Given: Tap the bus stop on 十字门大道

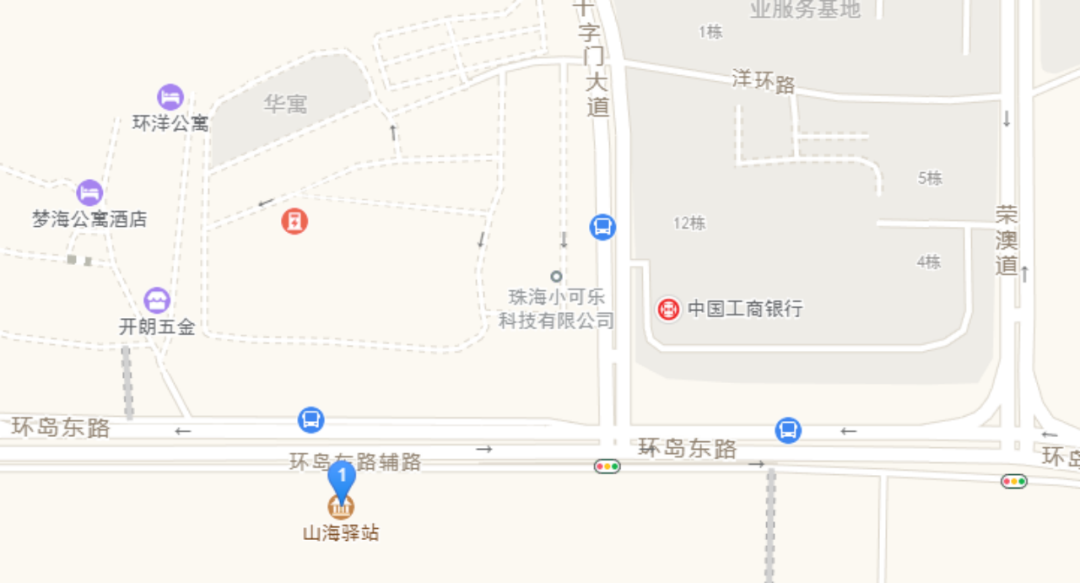Looking at the screenshot, I should click(x=602, y=227).
